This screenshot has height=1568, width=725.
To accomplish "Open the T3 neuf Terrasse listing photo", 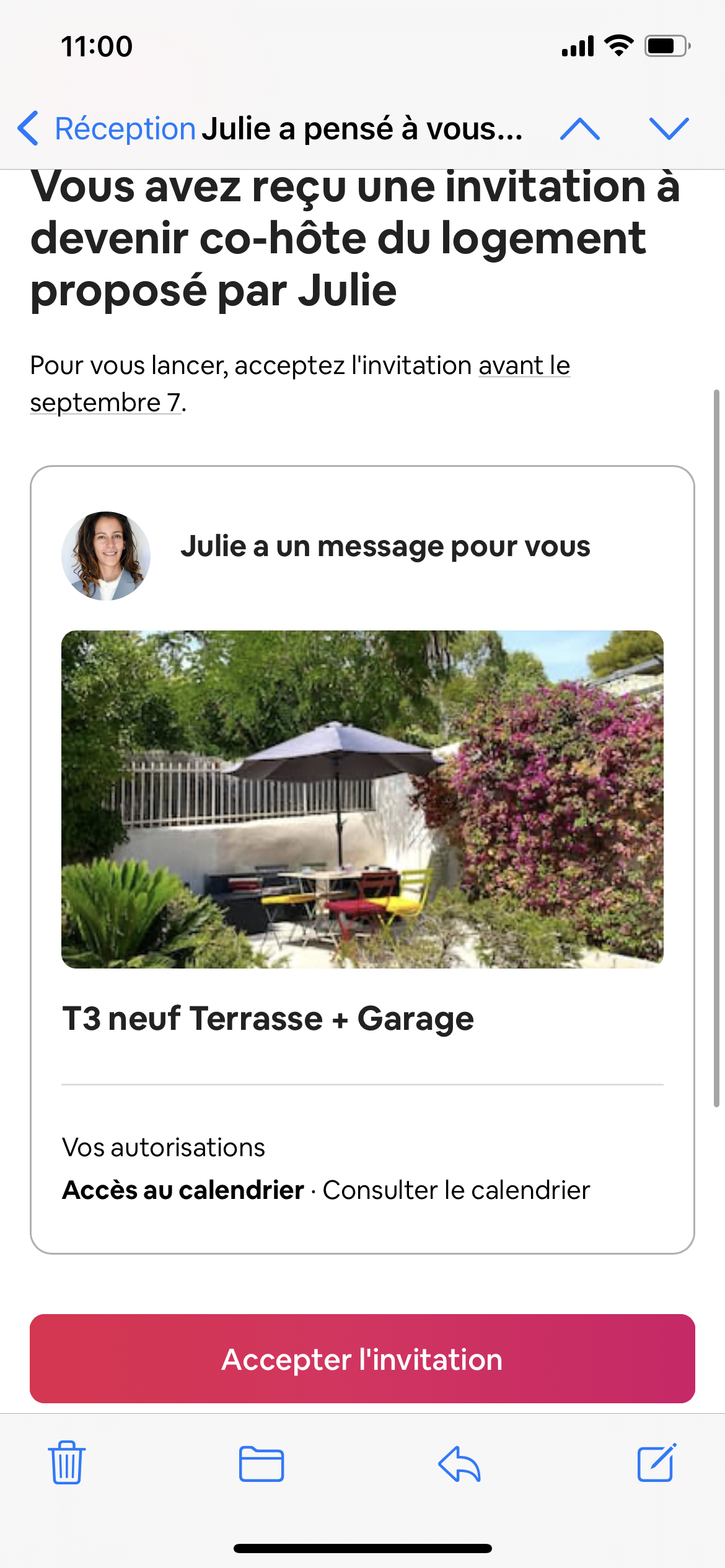I will pyautogui.click(x=362, y=799).
